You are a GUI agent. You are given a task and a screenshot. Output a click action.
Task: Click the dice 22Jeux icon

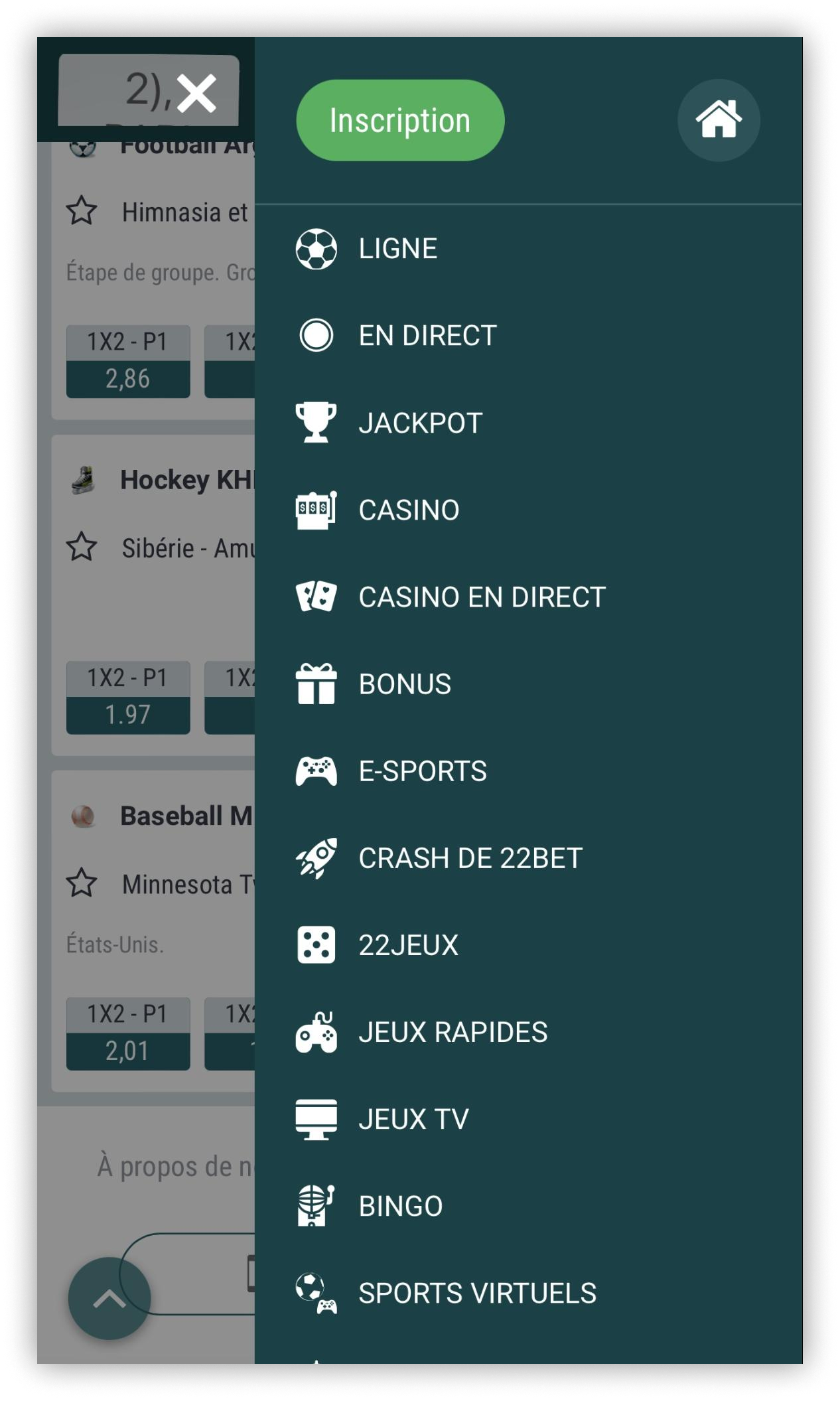pos(318,944)
